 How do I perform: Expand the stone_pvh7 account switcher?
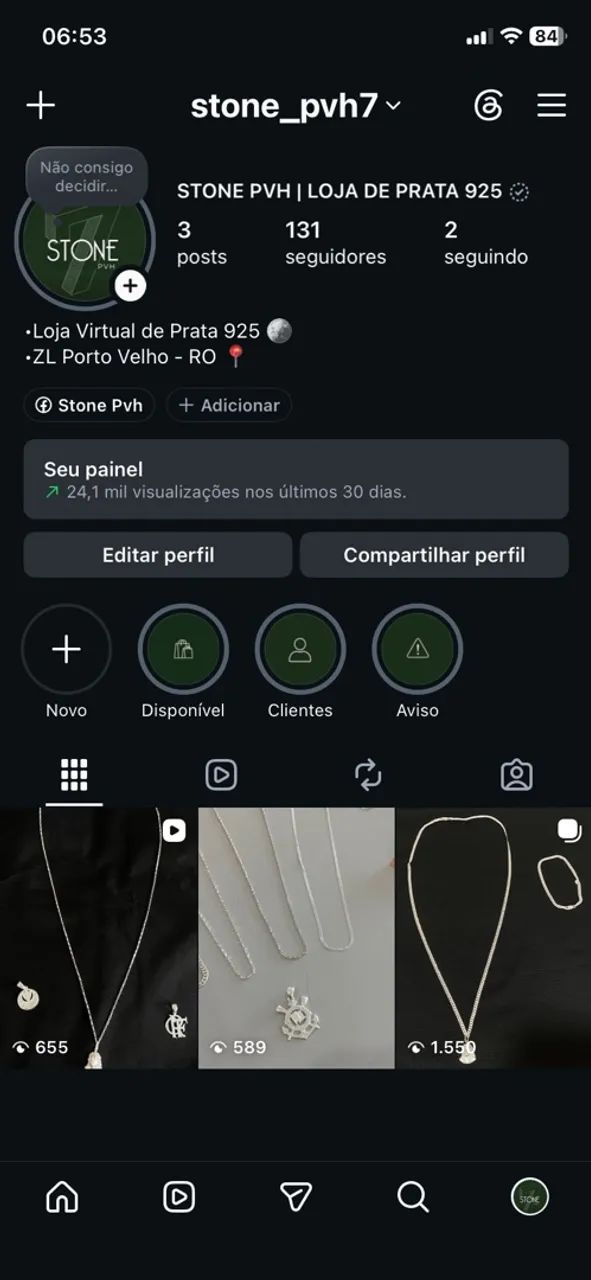pos(296,105)
